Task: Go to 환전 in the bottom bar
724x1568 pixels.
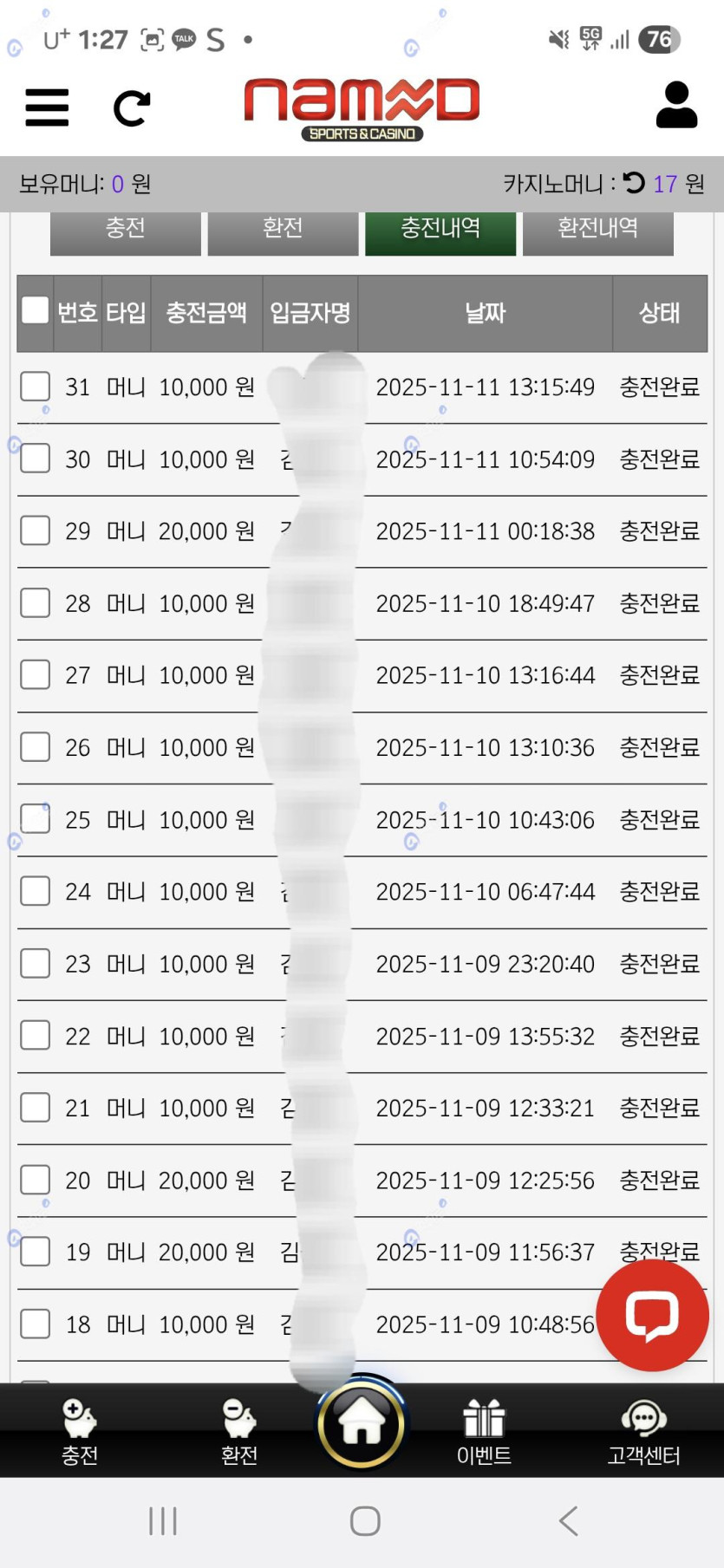Action: pyautogui.click(x=239, y=1432)
